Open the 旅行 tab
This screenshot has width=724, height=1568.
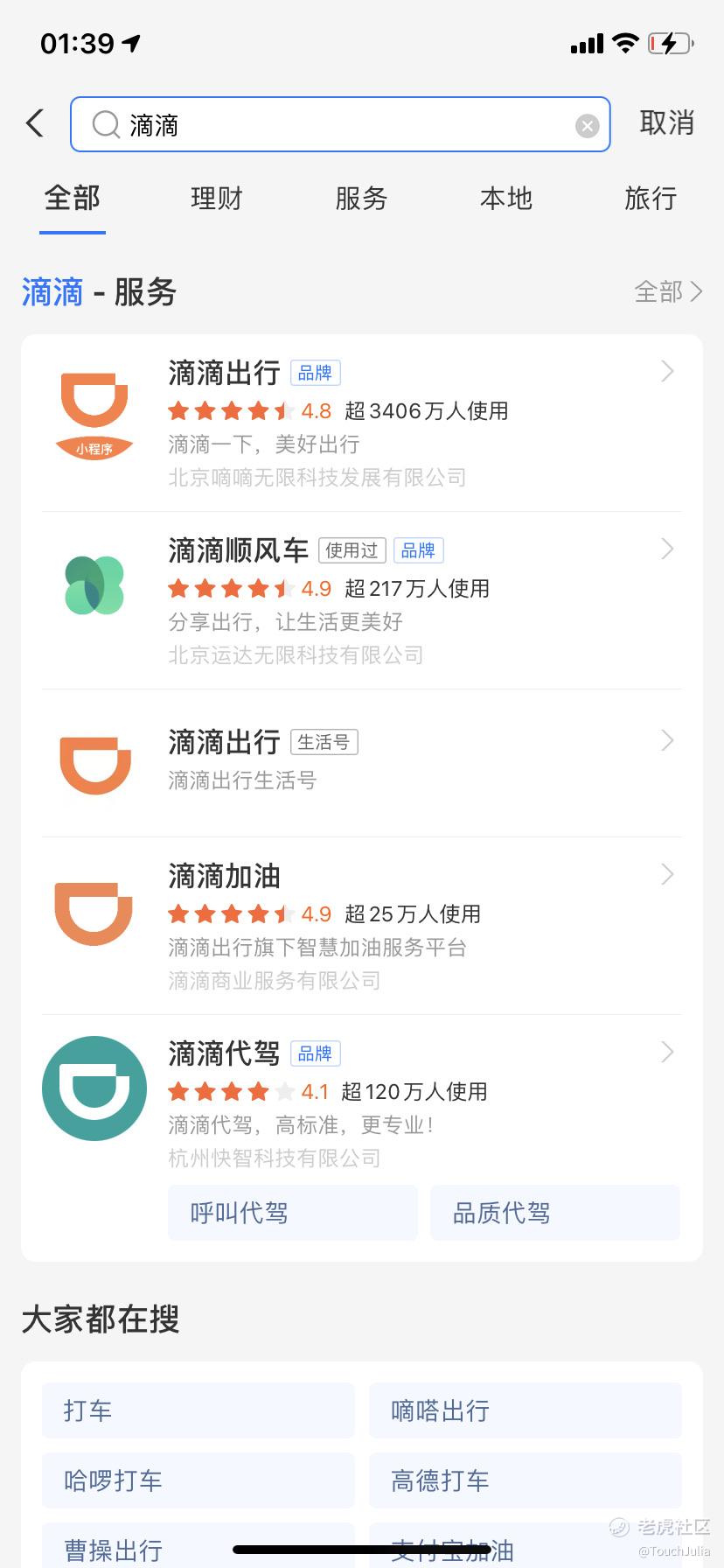click(x=651, y=199)
